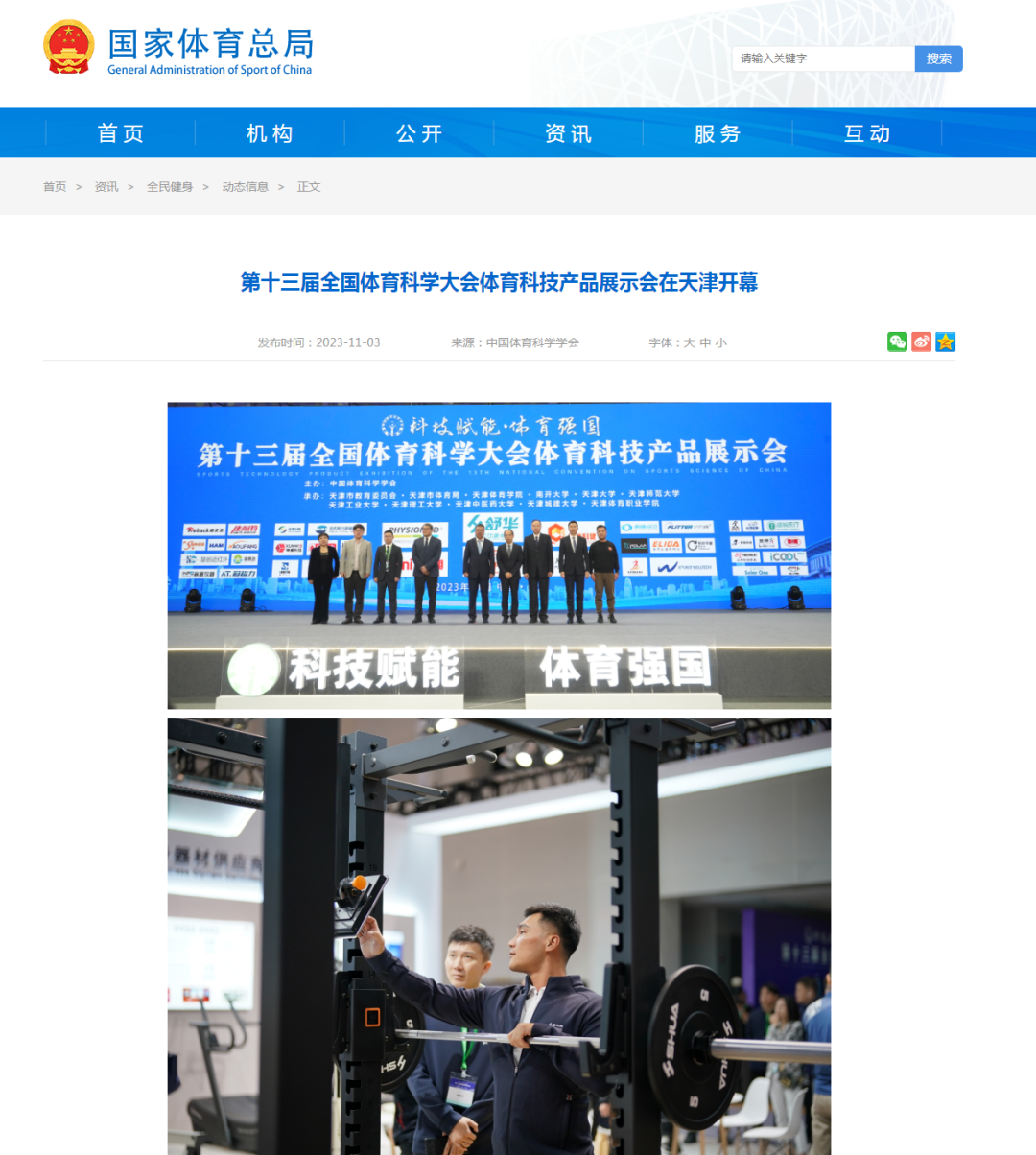Open the 首页 navigation tab
Image resolution: width=1036 pixels, height=1155 pixels.
click(121, 133)
